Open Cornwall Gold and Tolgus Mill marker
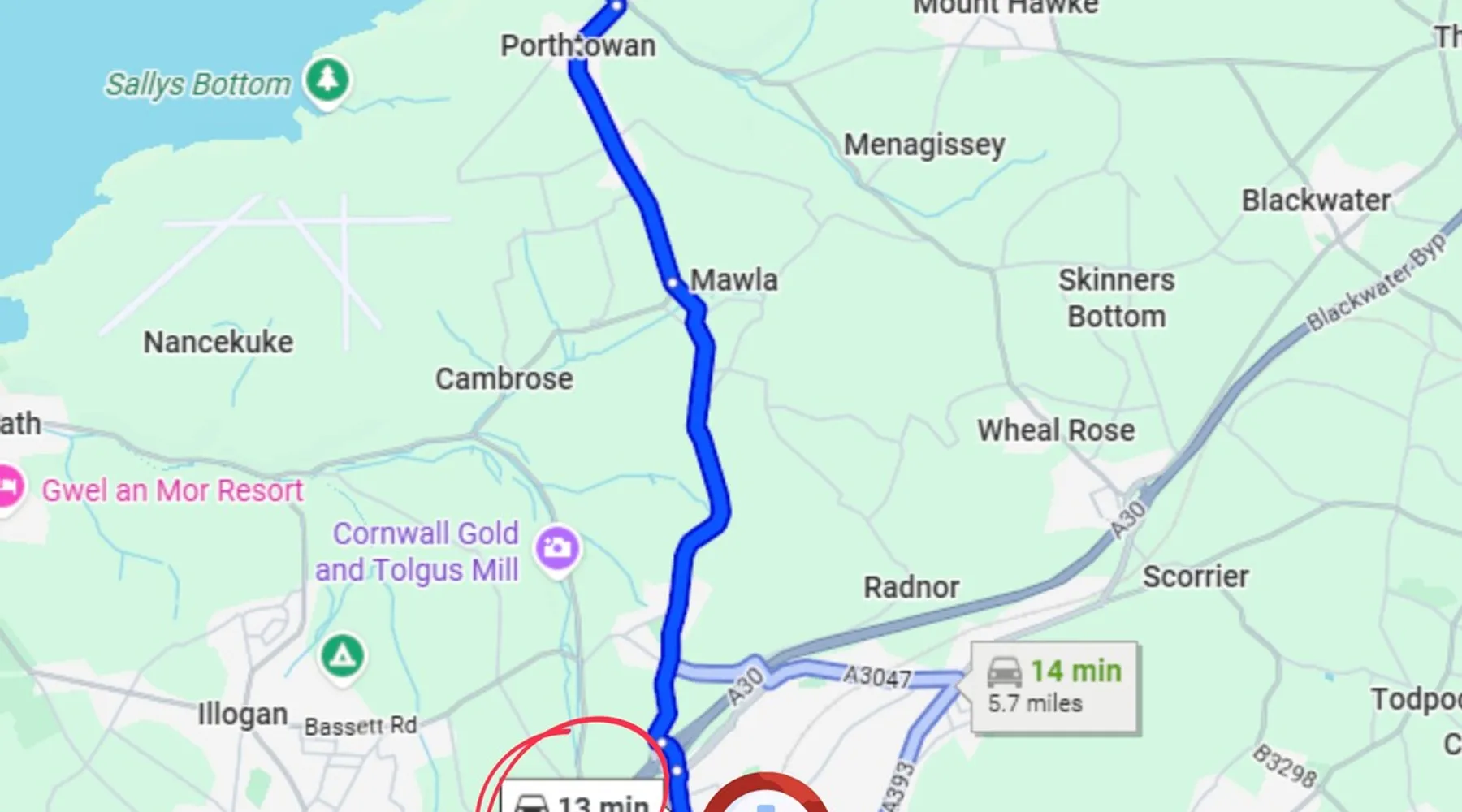1462x812 pixels. pos(557,549)
